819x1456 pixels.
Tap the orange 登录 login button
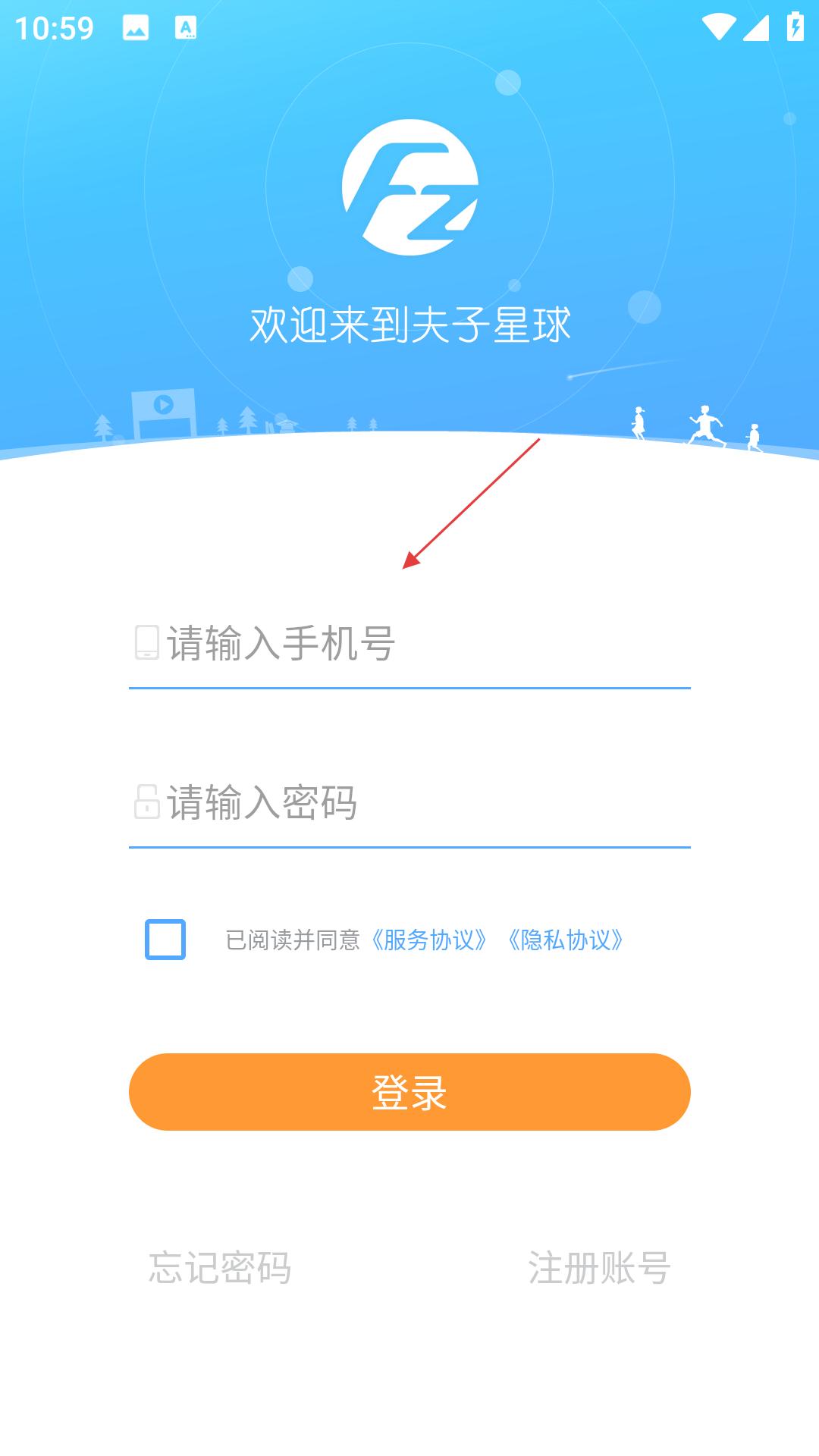coord(409,1092)
